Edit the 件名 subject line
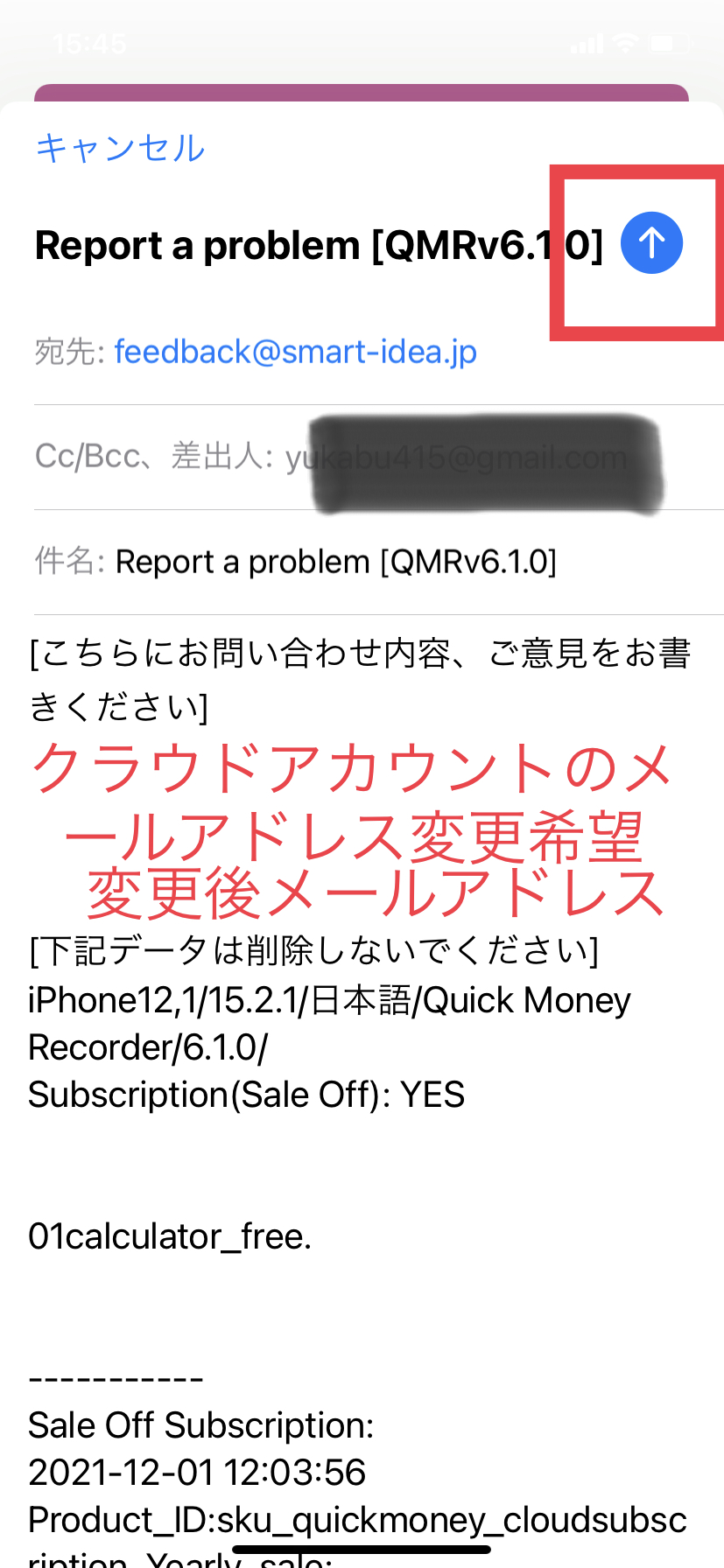724x1568 pixels. coord(335,562)
